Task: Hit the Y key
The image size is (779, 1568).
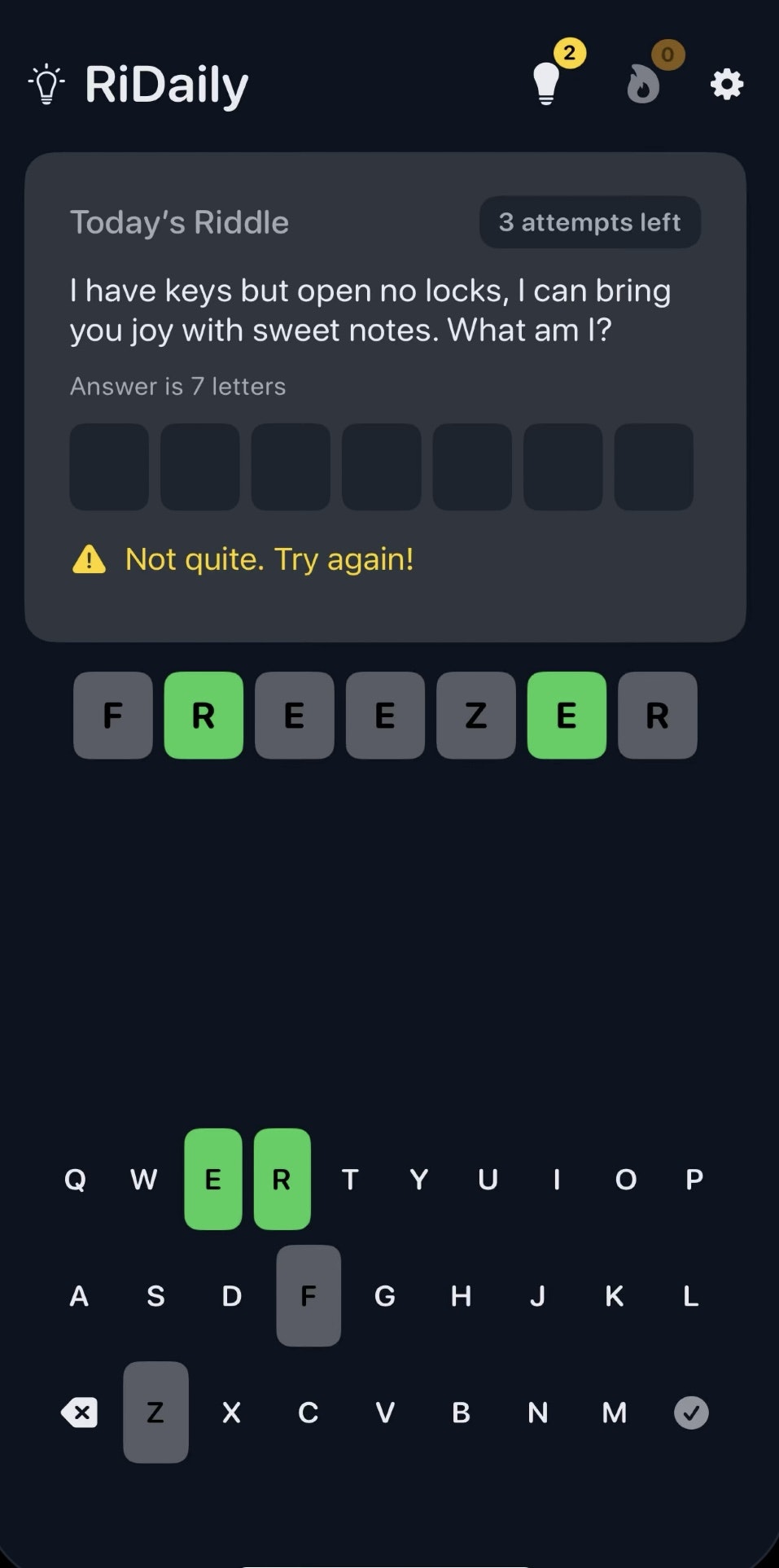Action: pos(419,1179)
